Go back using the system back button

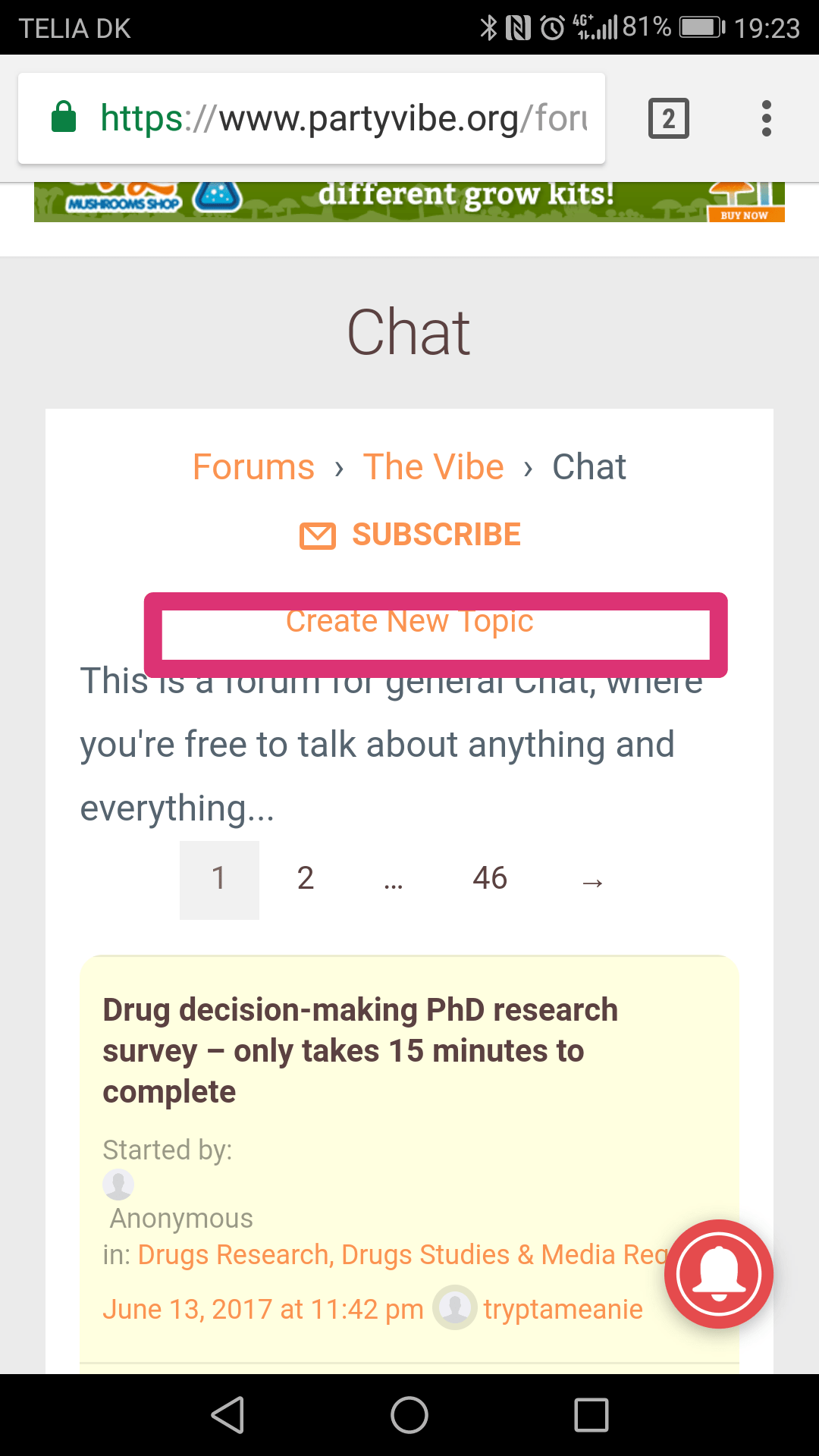(x=227, y=1415)
